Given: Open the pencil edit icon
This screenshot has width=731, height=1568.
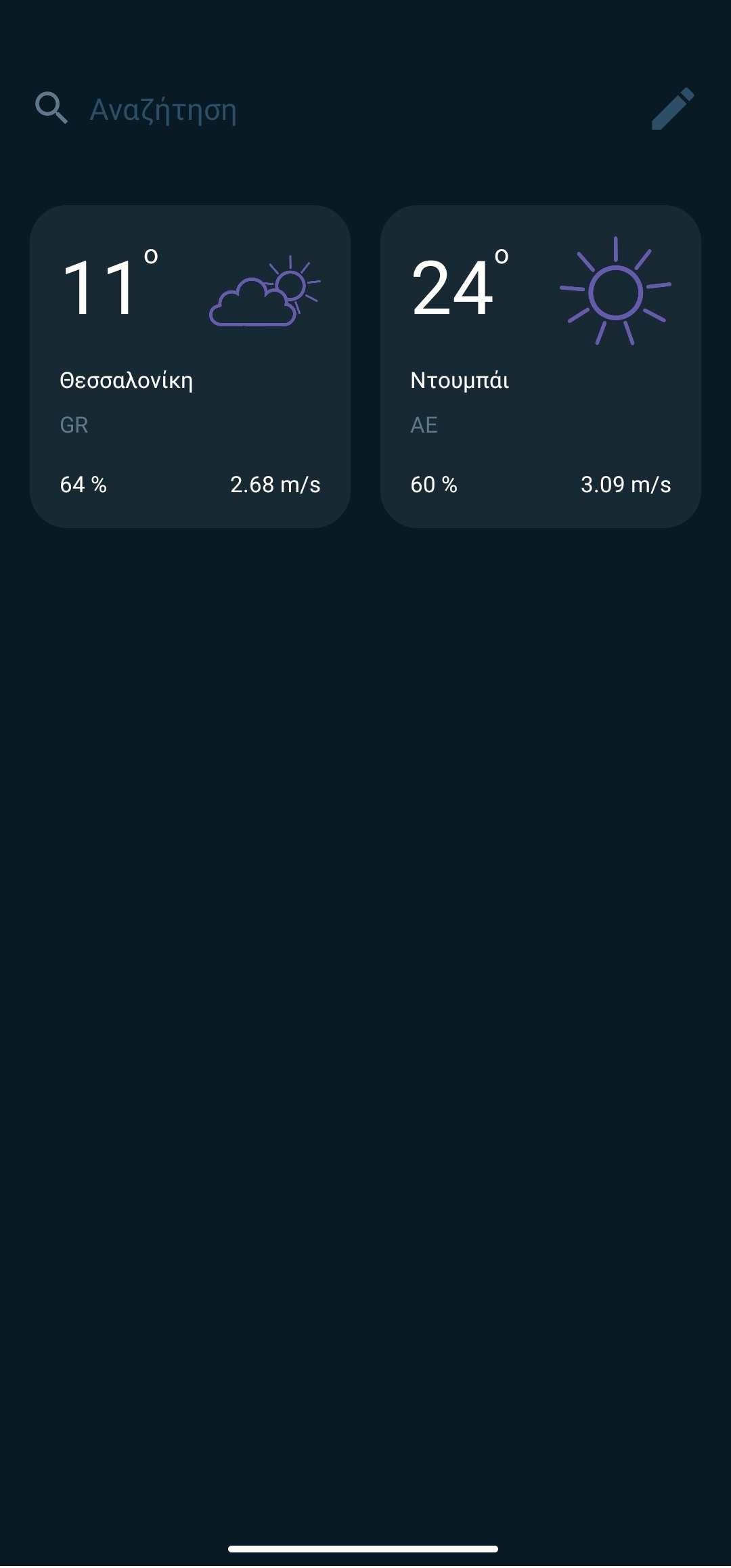Looking at the screenshot, I should [x=673, y=108].
